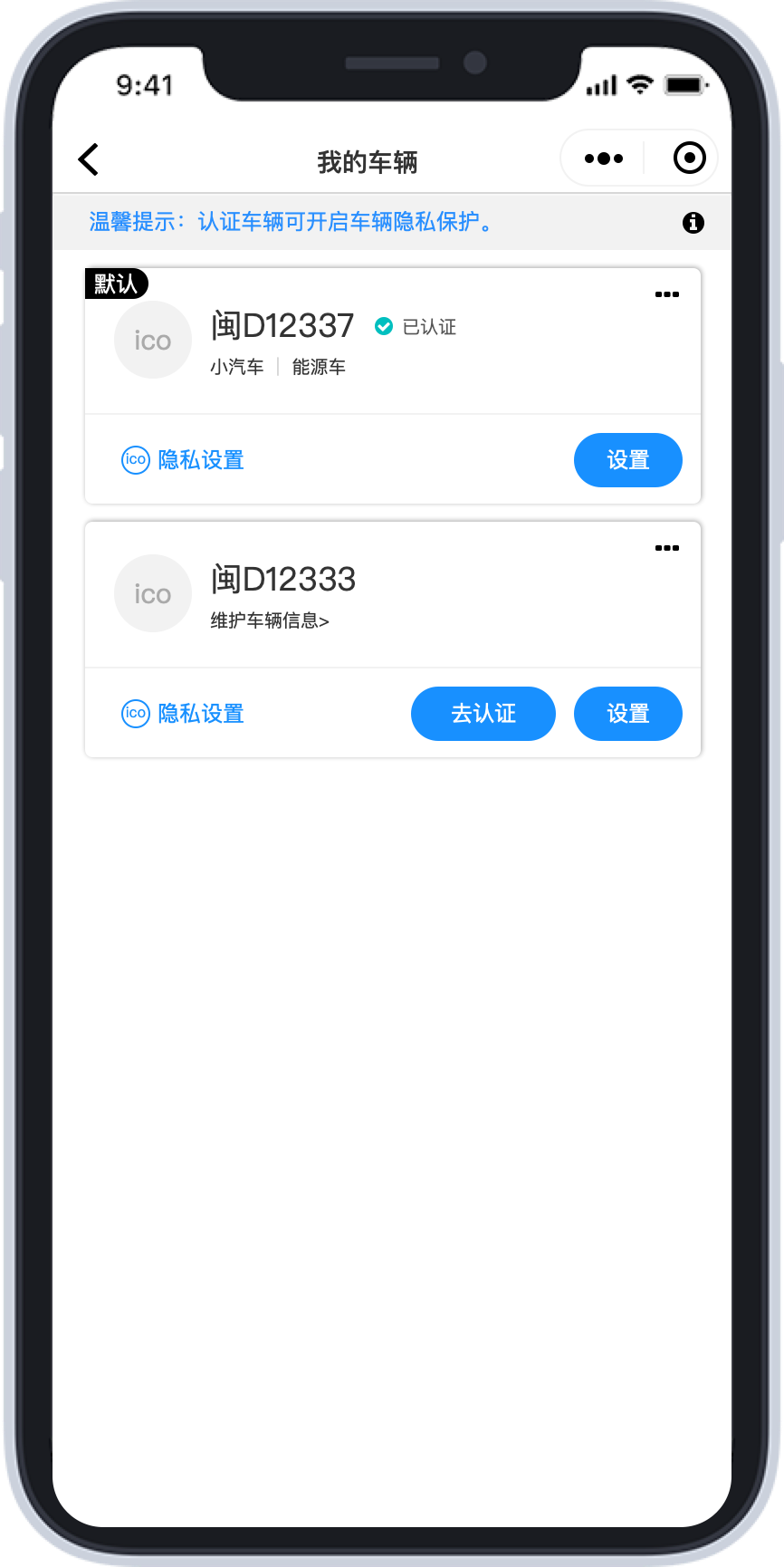Go back using the back arrow
Image resolution: width=784 pixels, height=1567 pixels.
tap(89, 159)
